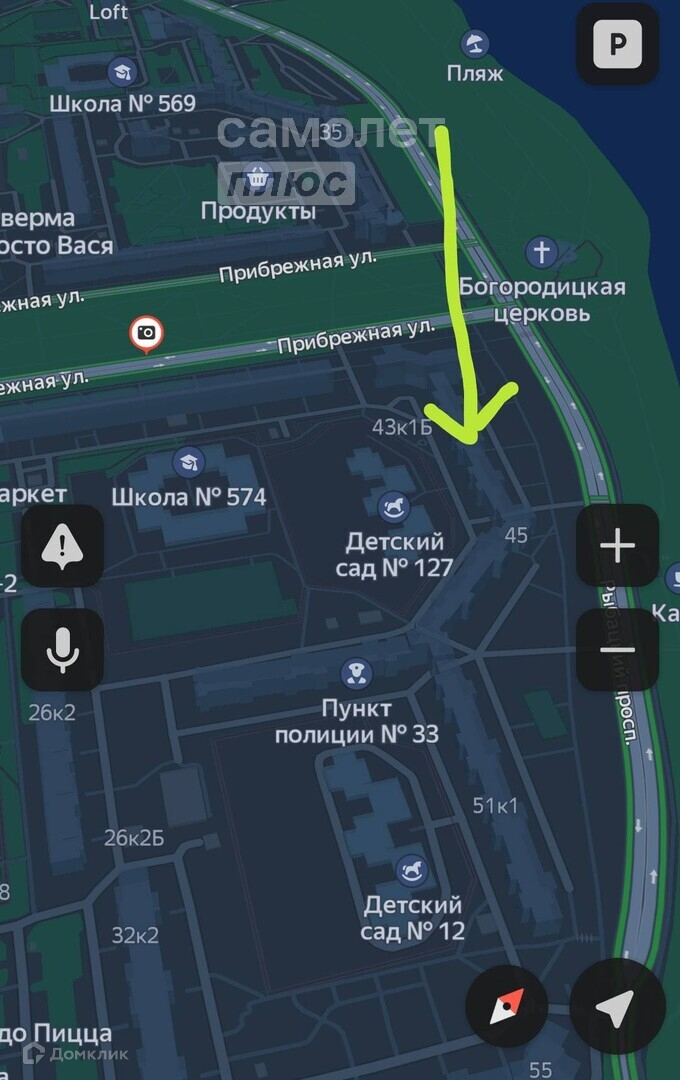Report a road event with warning button

pos(62,546)
